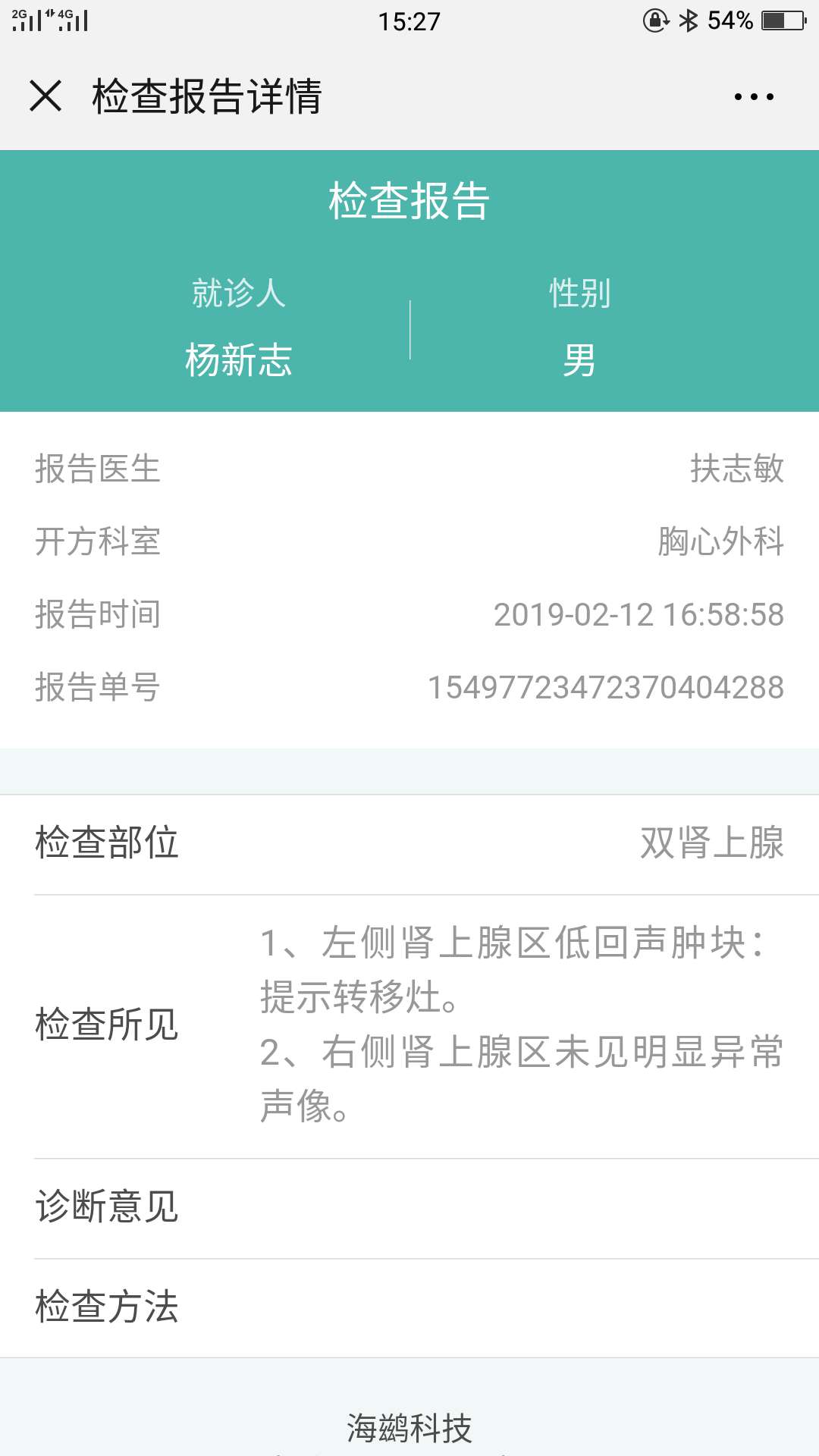Screen dimensions: 819x1456
Task: Tap the Bluetooth status icon
Action: tap(689, 20)
